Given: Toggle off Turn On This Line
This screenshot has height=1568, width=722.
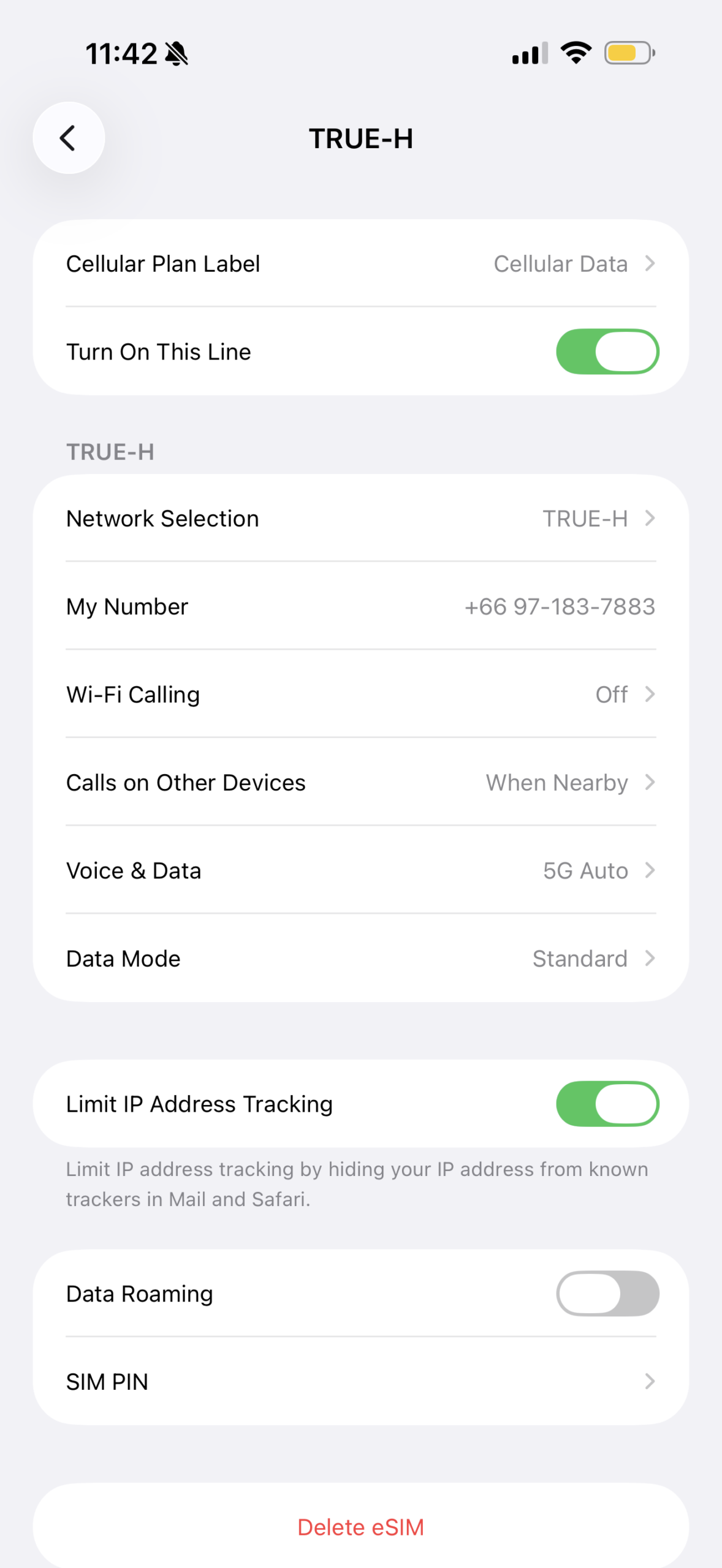Looking at the screenshot, I should [607, 352].
